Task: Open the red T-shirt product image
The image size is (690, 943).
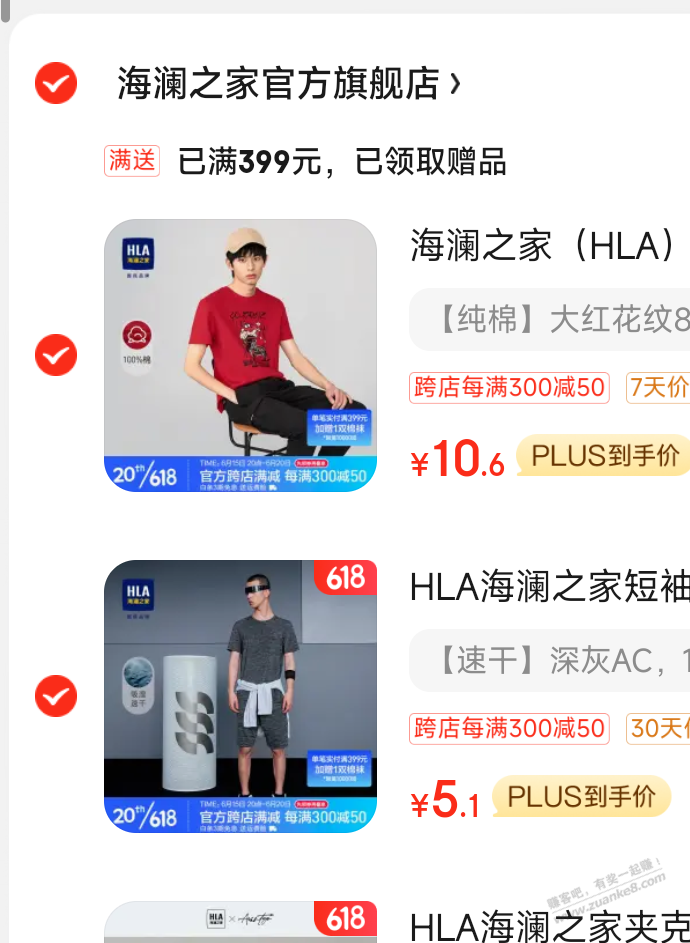Action: click(240, 355)
